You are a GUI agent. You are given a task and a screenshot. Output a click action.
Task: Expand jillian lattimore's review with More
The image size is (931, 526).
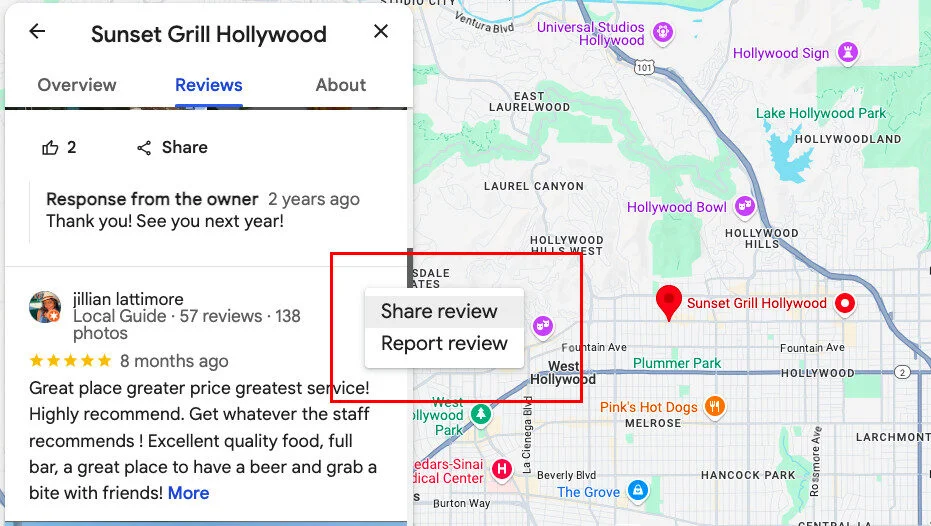tap(188, 493)
